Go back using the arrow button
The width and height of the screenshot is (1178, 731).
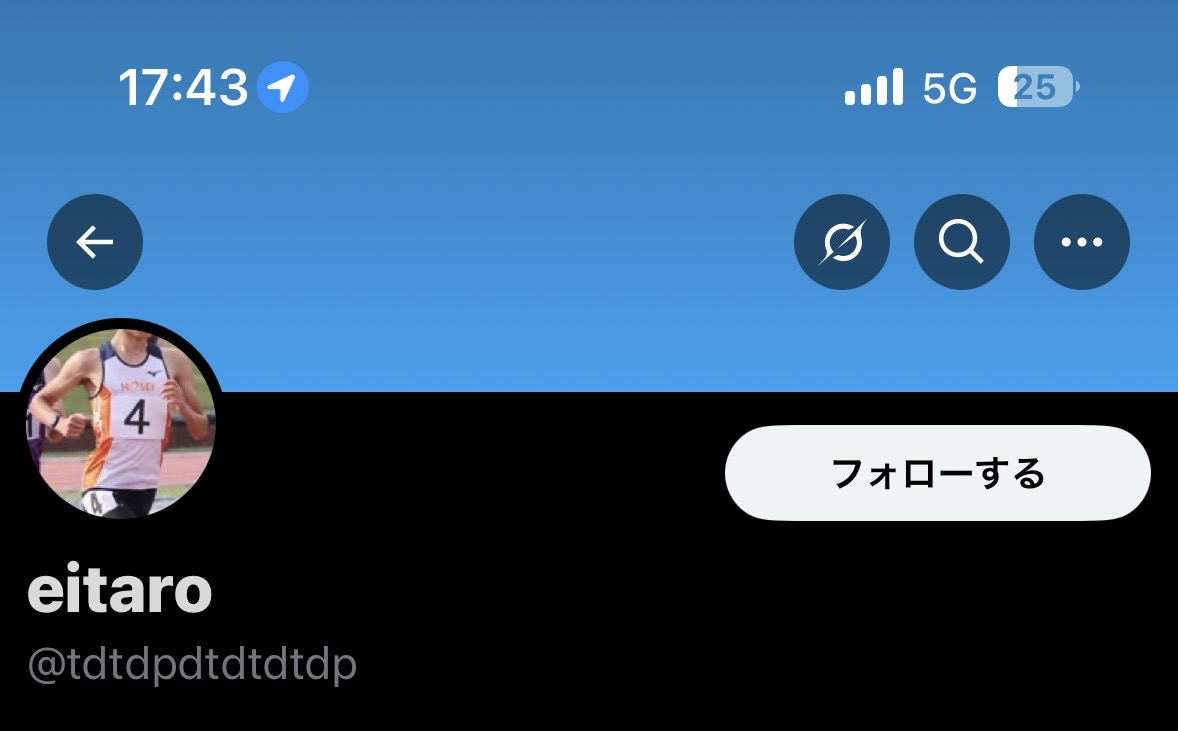tap(95, 242)
